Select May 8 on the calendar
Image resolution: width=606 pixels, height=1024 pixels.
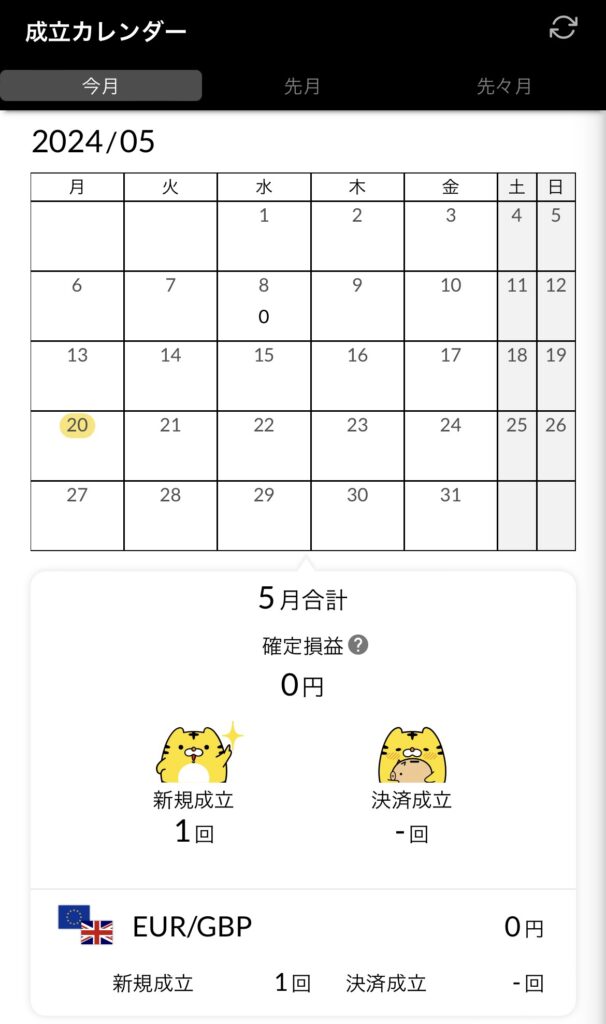264,305
